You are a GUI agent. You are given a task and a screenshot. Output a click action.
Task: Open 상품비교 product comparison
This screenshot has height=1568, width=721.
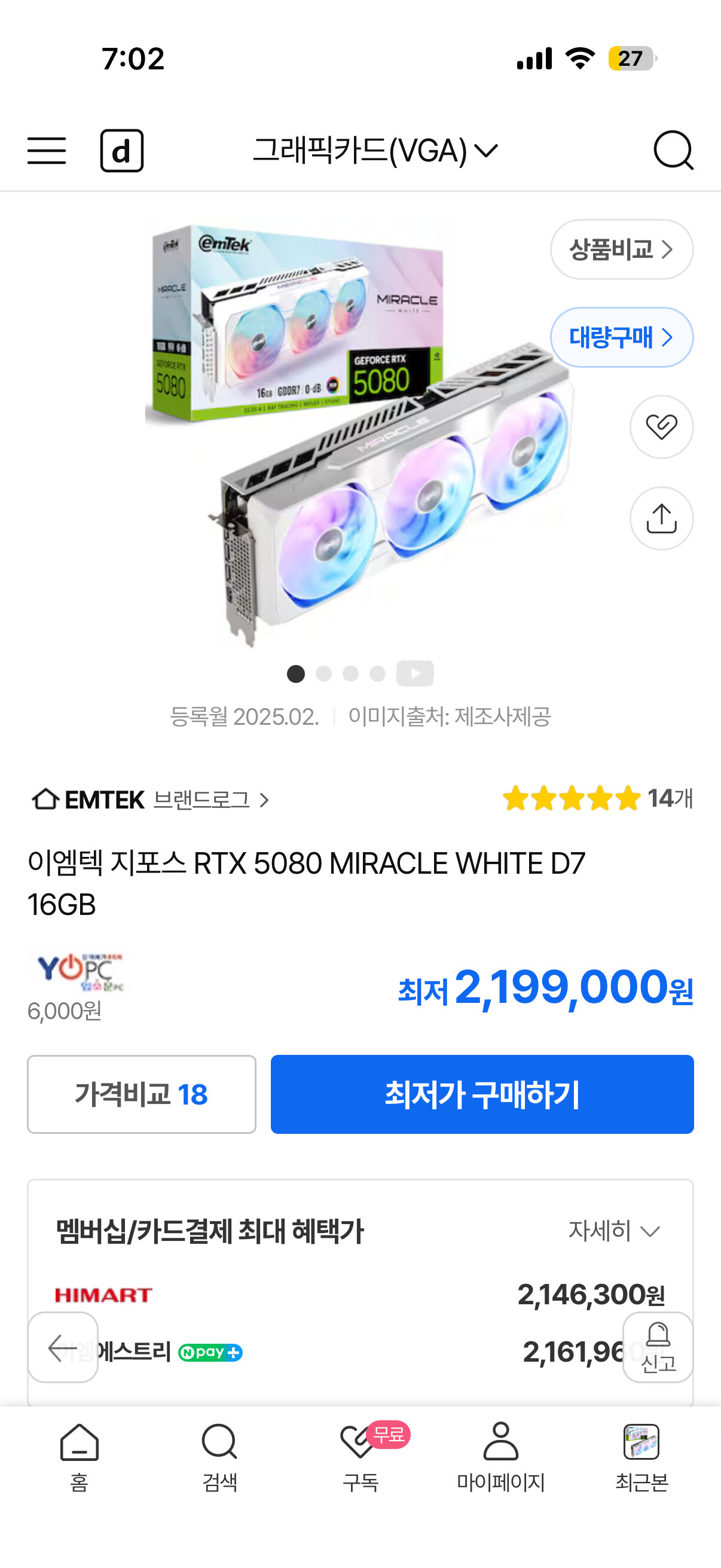(x=621, y=249)
